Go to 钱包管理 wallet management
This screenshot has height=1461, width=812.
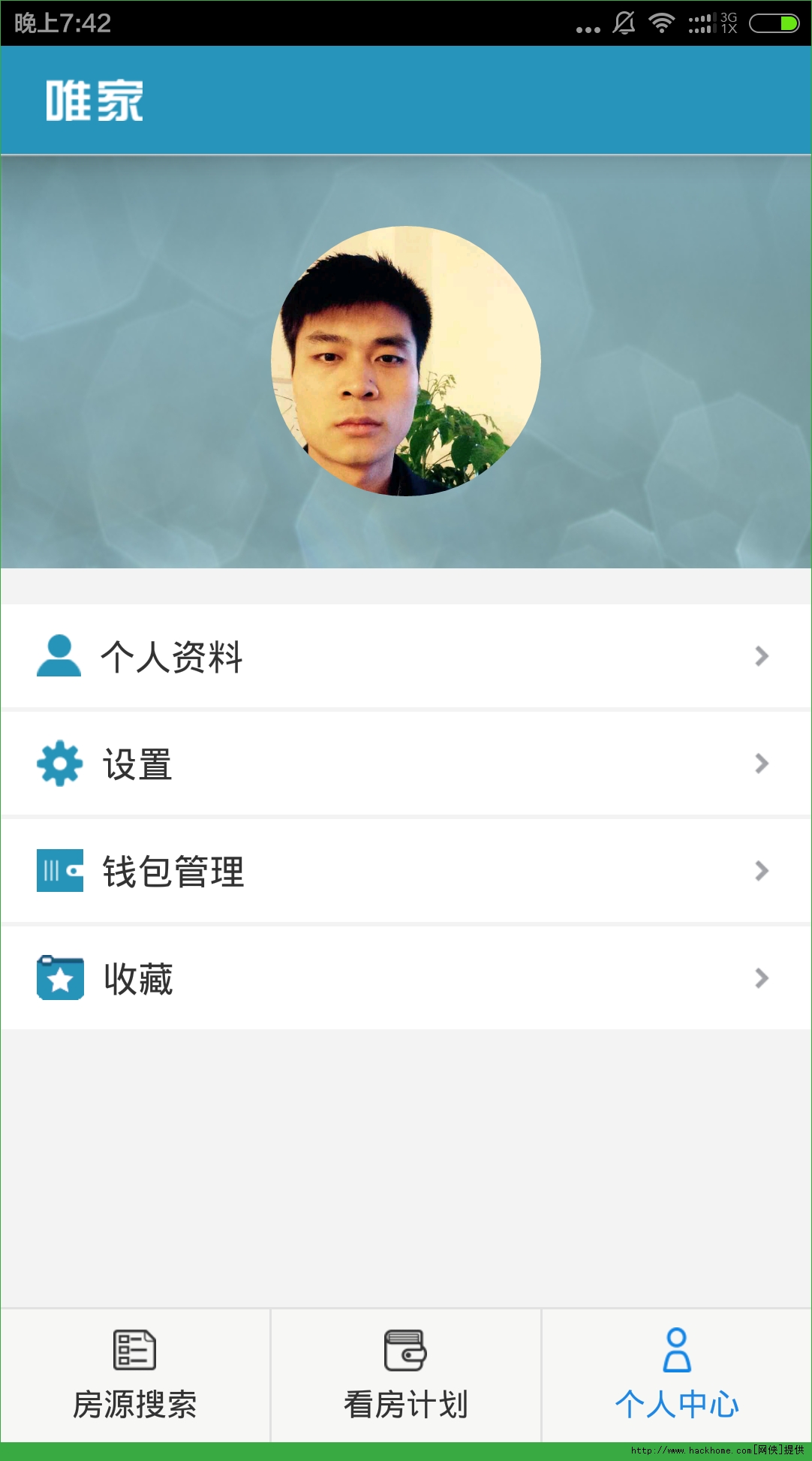tap(405, 871)
